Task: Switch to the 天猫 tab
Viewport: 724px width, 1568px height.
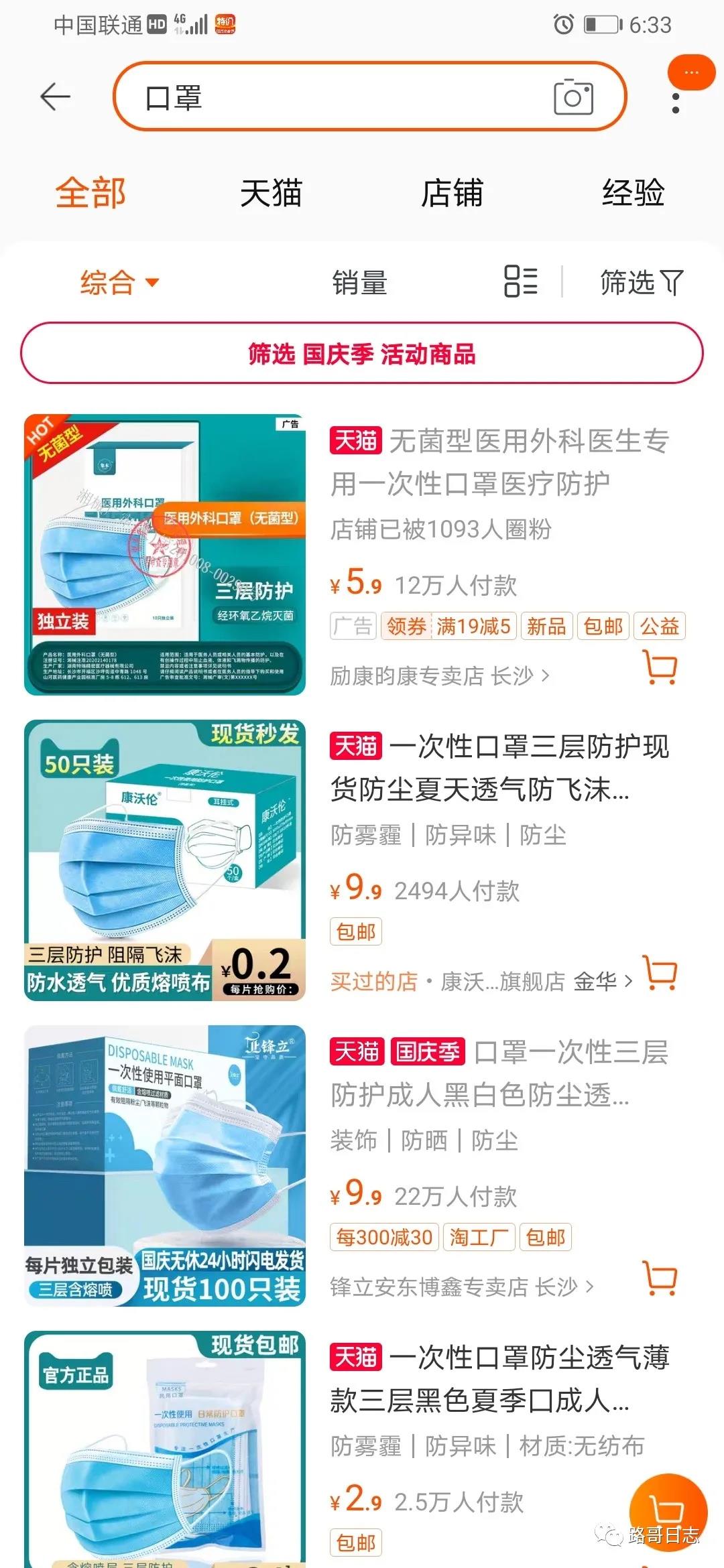Action: point(271,193)
